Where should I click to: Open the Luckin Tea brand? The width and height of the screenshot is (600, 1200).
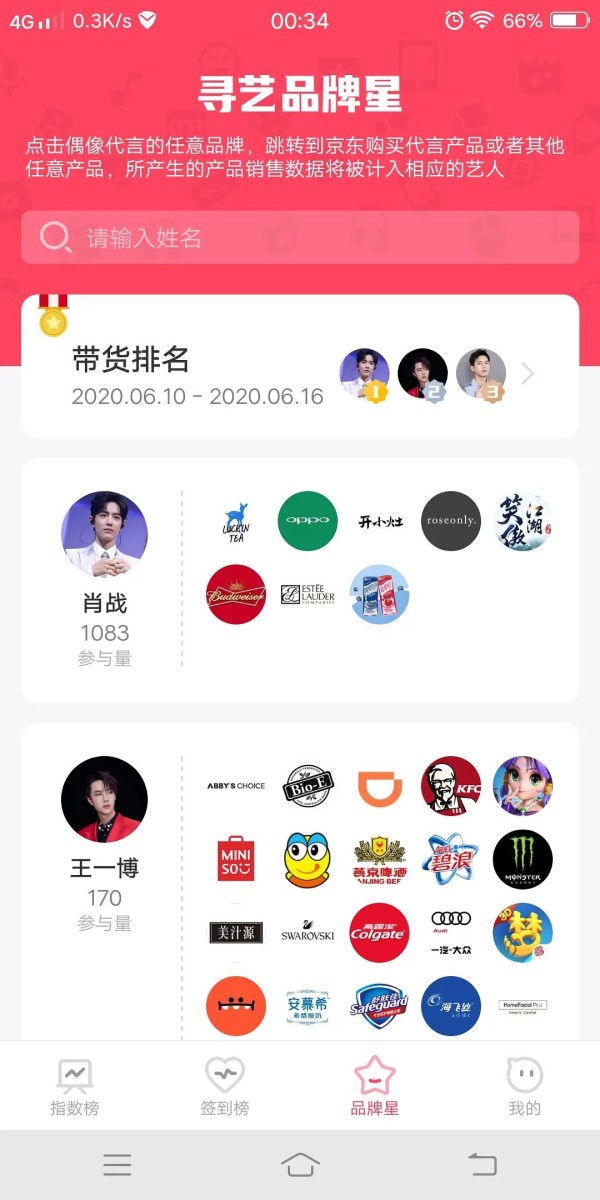click(x=236, y=521)
